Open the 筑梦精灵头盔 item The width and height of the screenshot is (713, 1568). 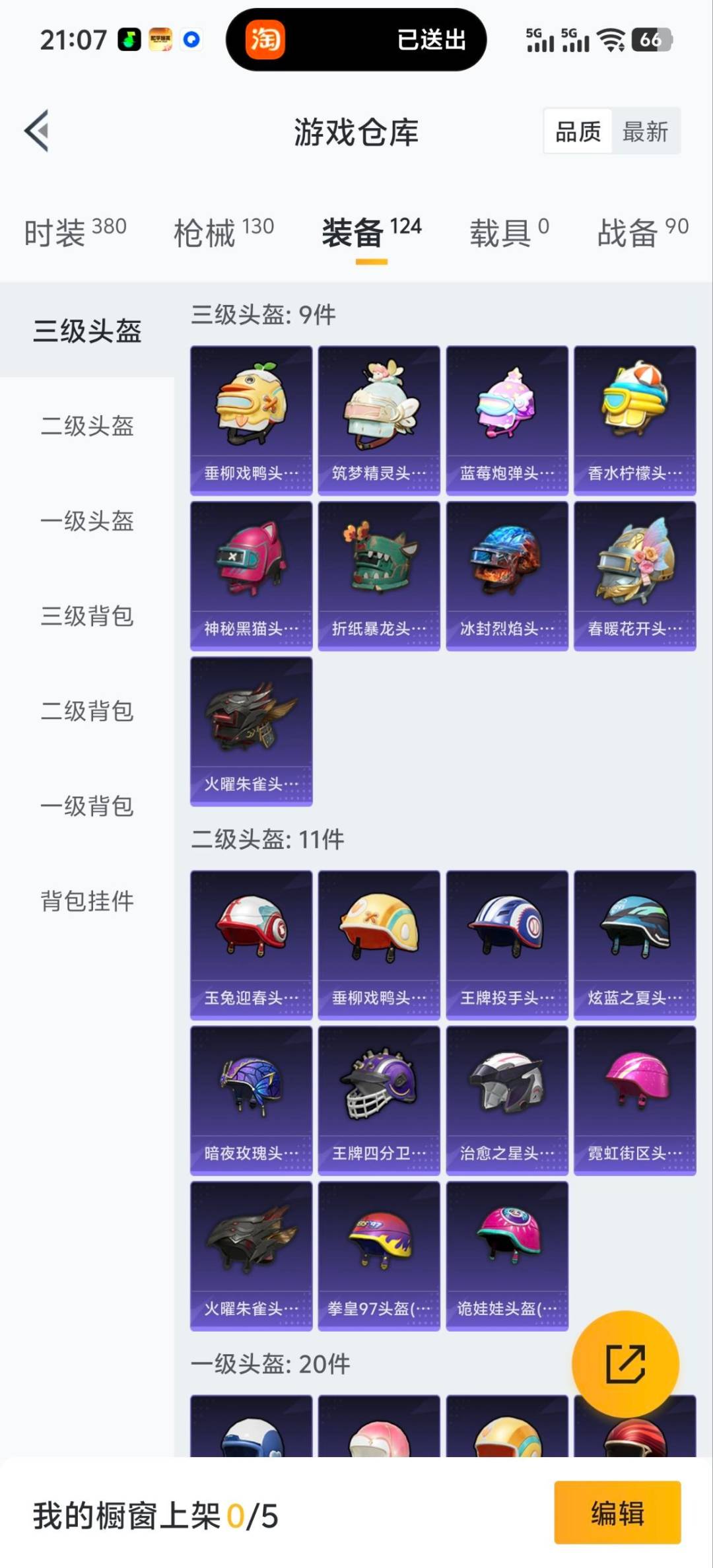(x=379, y=420)
